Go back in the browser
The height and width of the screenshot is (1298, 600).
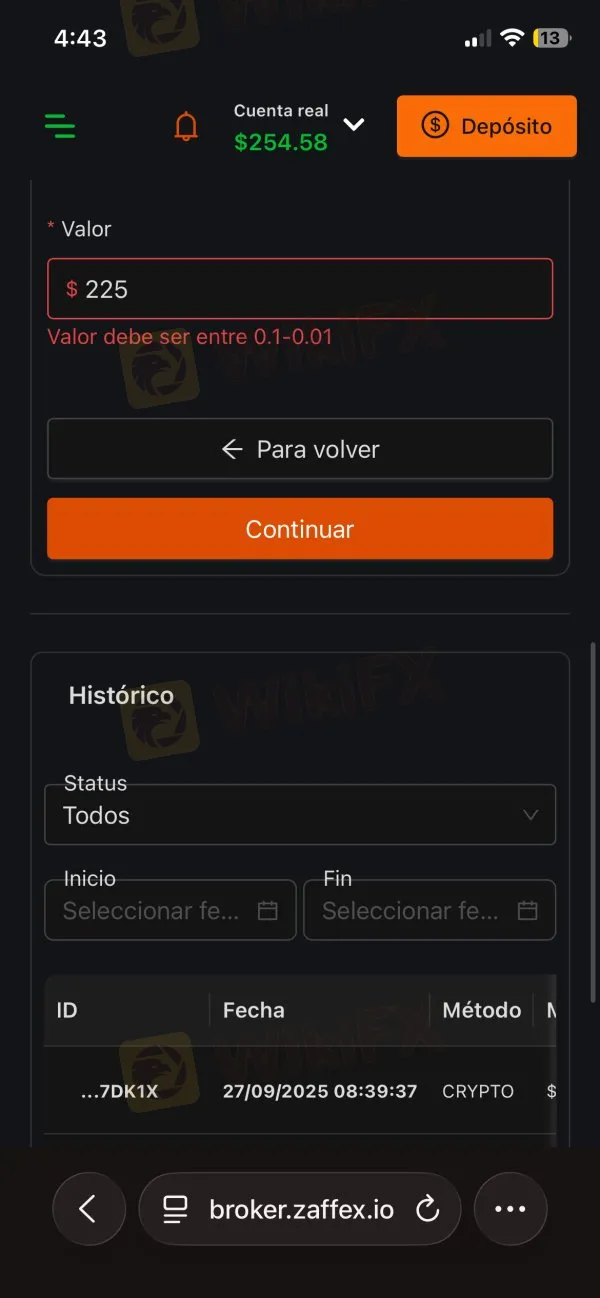coord(88,1209)
